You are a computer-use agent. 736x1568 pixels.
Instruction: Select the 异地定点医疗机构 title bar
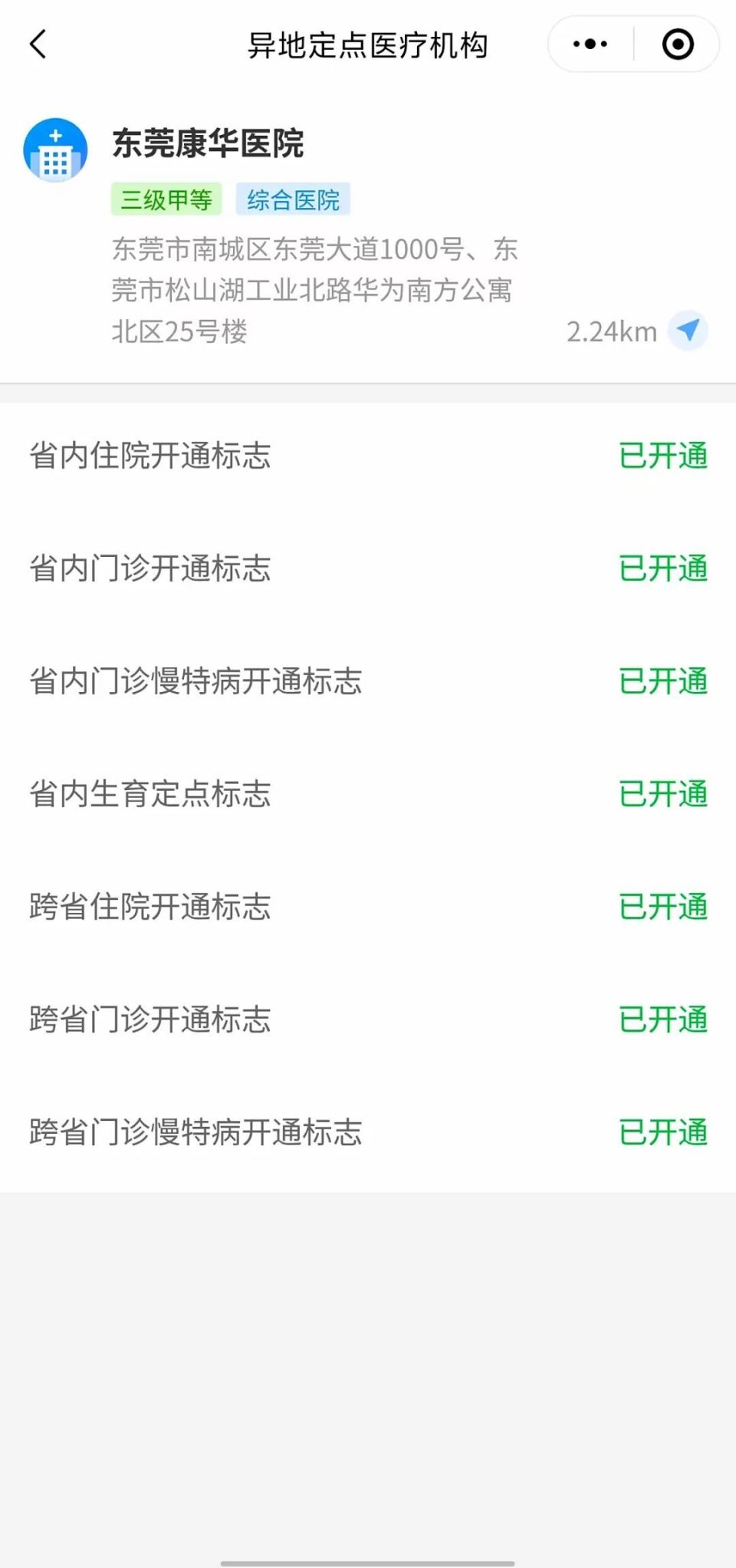(x=368, y=44)
